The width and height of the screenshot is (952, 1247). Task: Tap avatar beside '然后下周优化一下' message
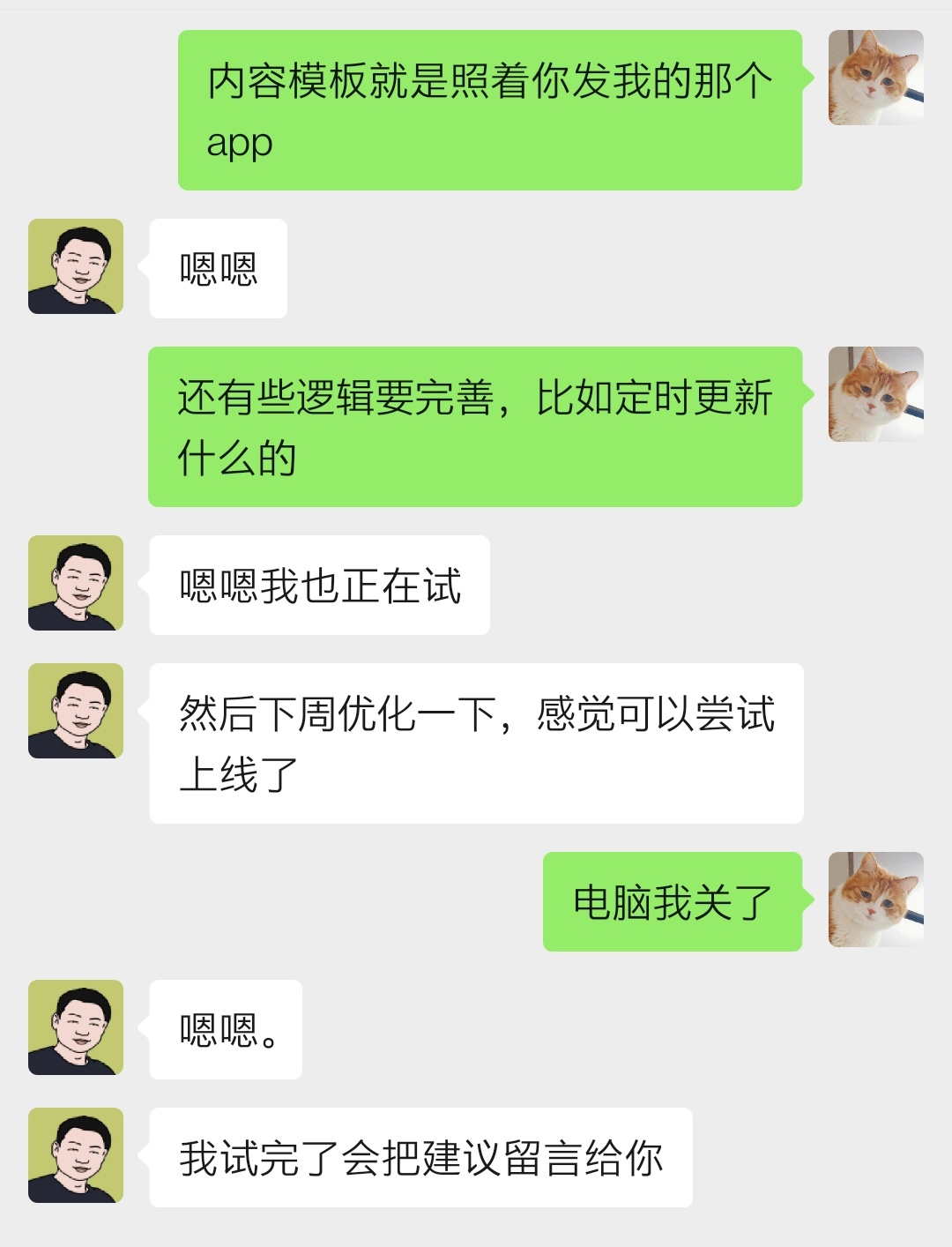click(76, 711)
